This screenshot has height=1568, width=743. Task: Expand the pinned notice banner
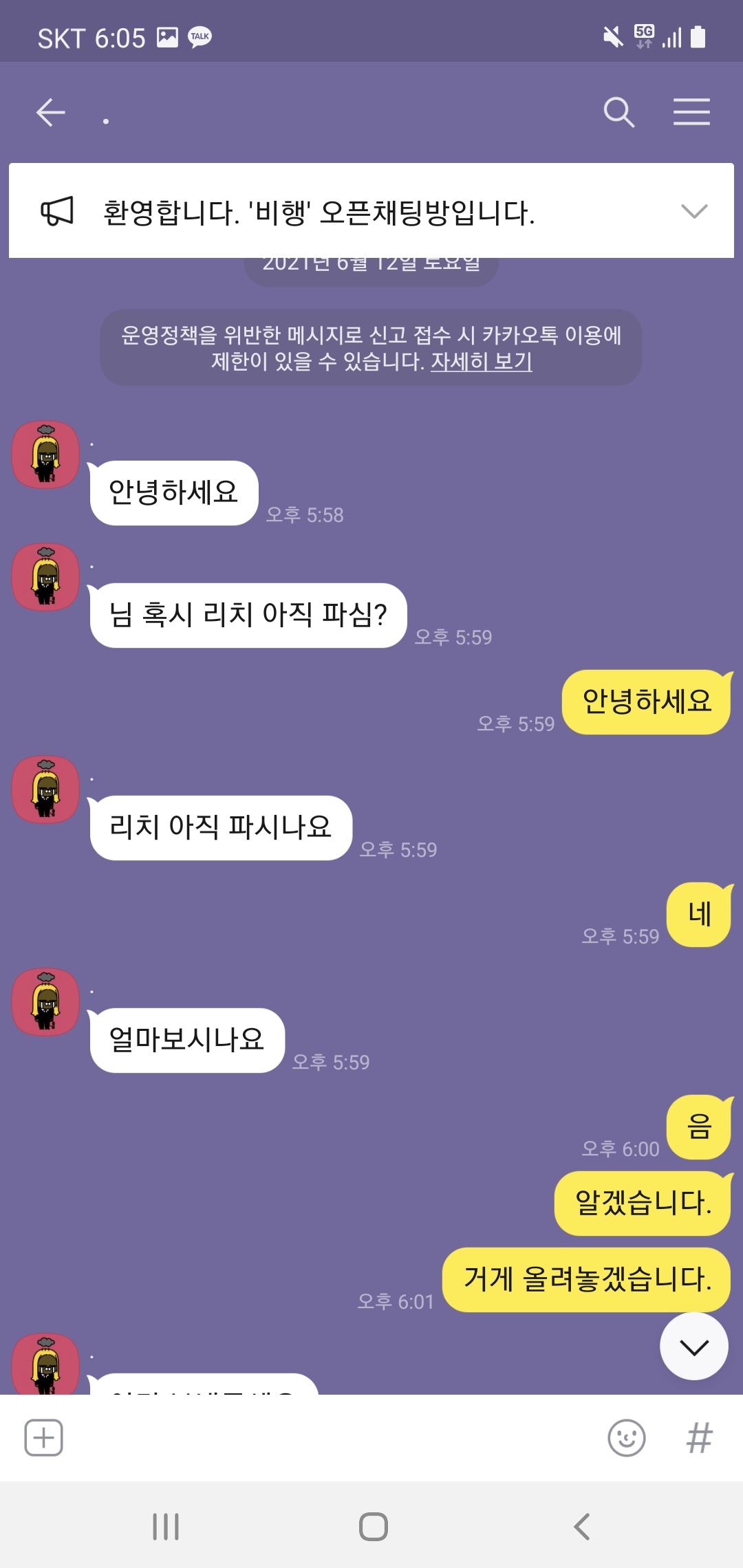point(693,211)
